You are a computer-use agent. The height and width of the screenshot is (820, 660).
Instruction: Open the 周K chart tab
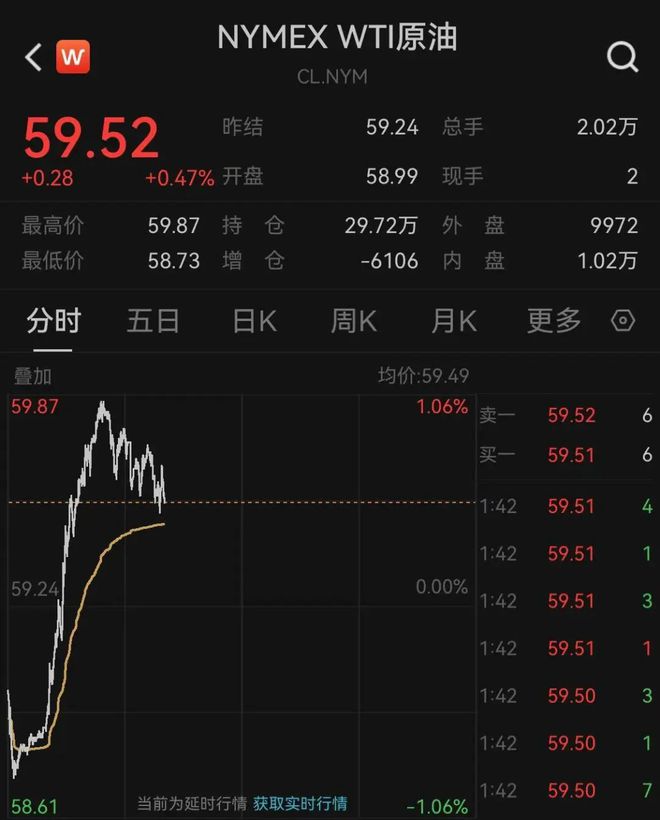[354, 321]
